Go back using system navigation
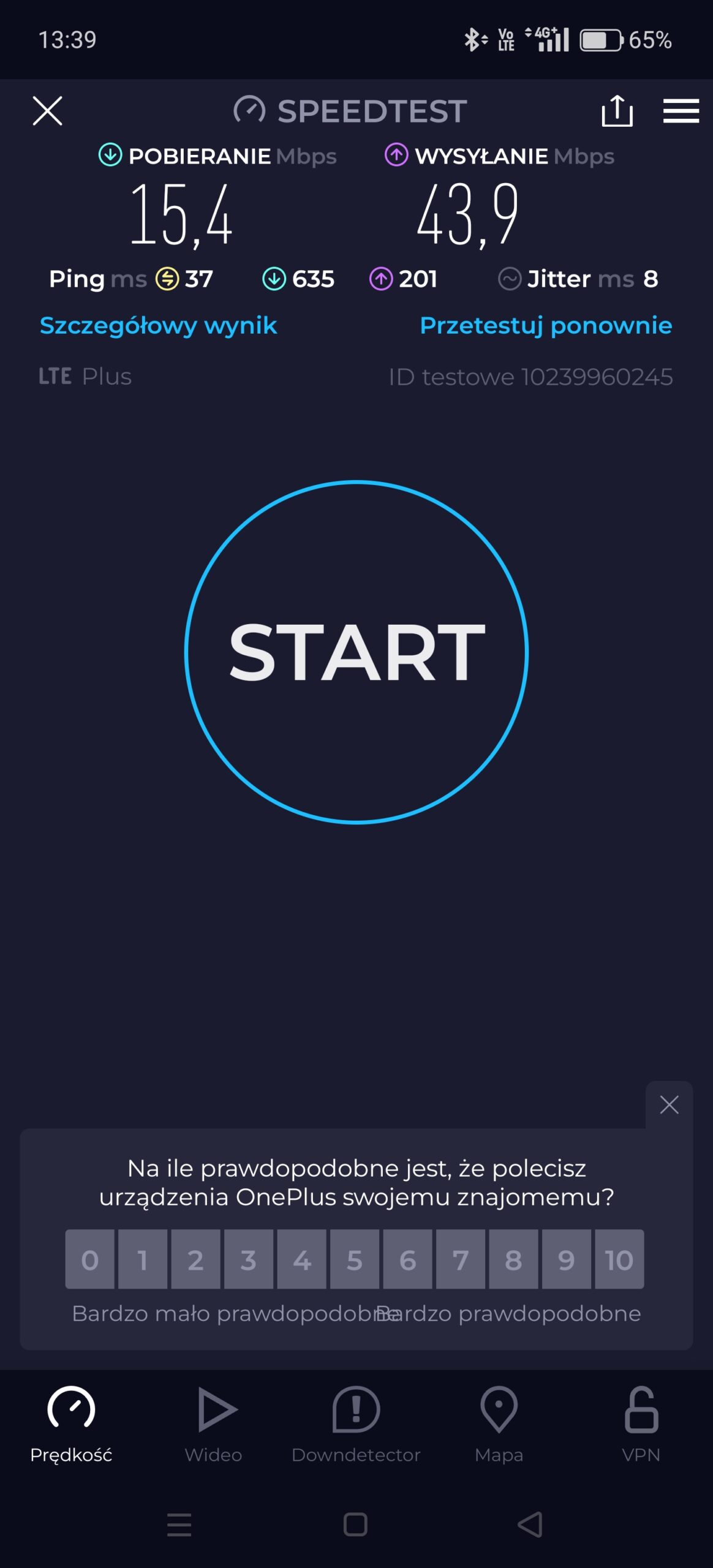 (530, 1525)
